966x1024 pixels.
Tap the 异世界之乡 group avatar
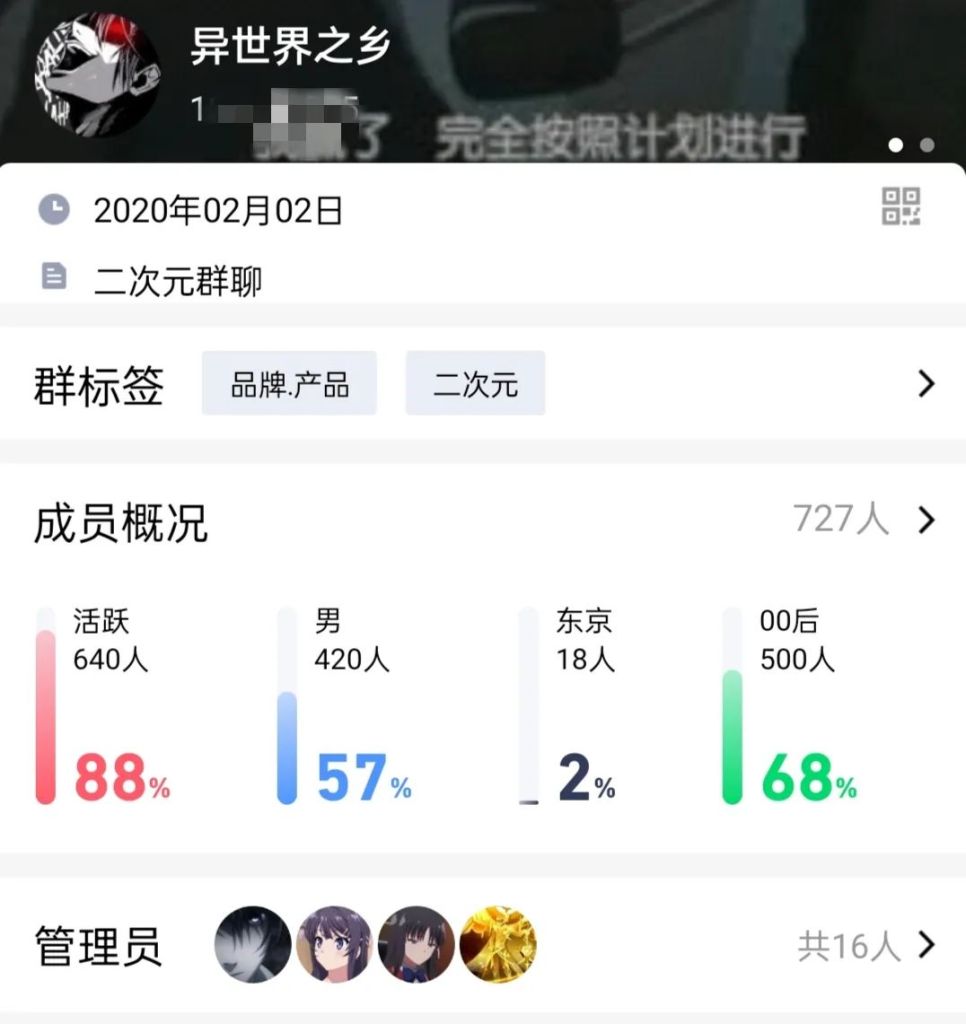coord(97,76)
